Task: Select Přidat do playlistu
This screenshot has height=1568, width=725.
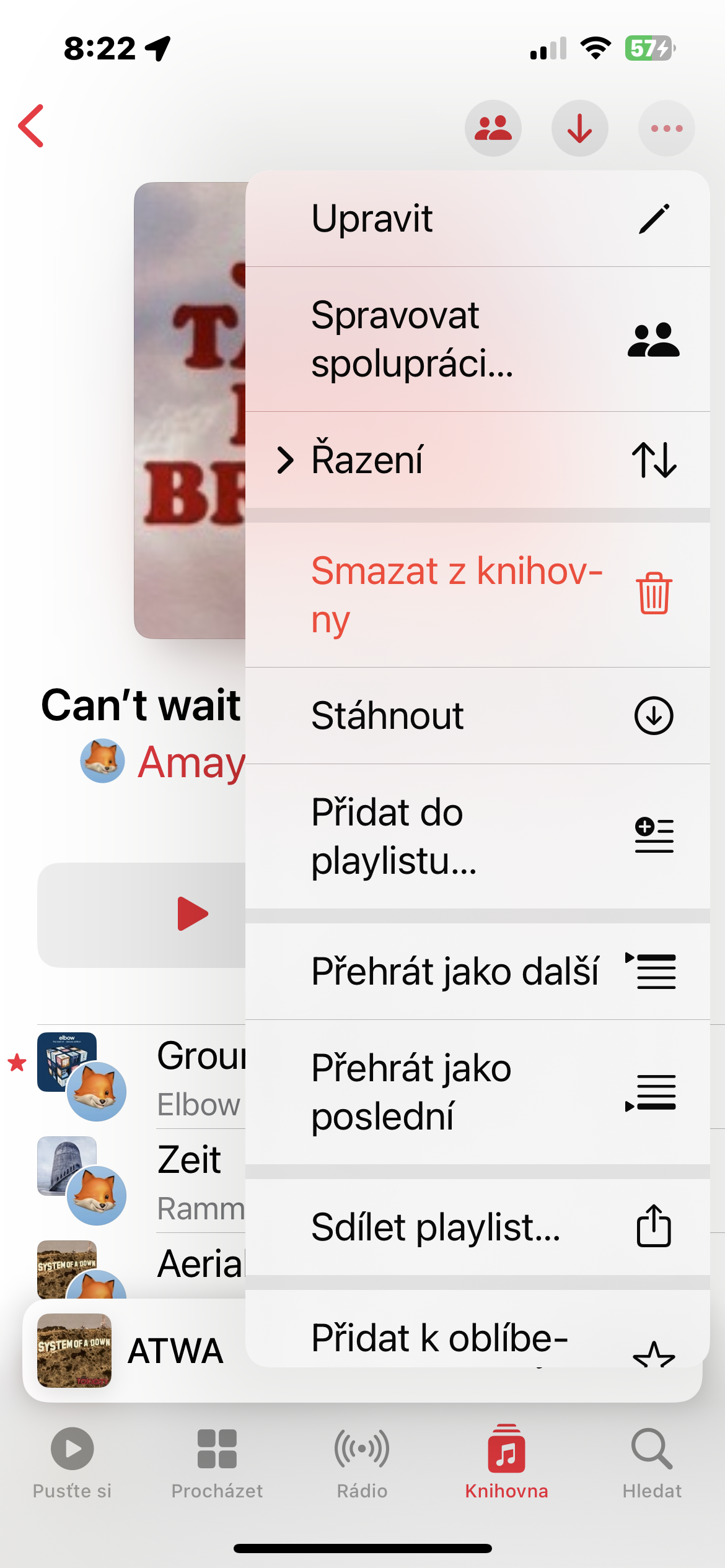Action: (x=477, y=836)
